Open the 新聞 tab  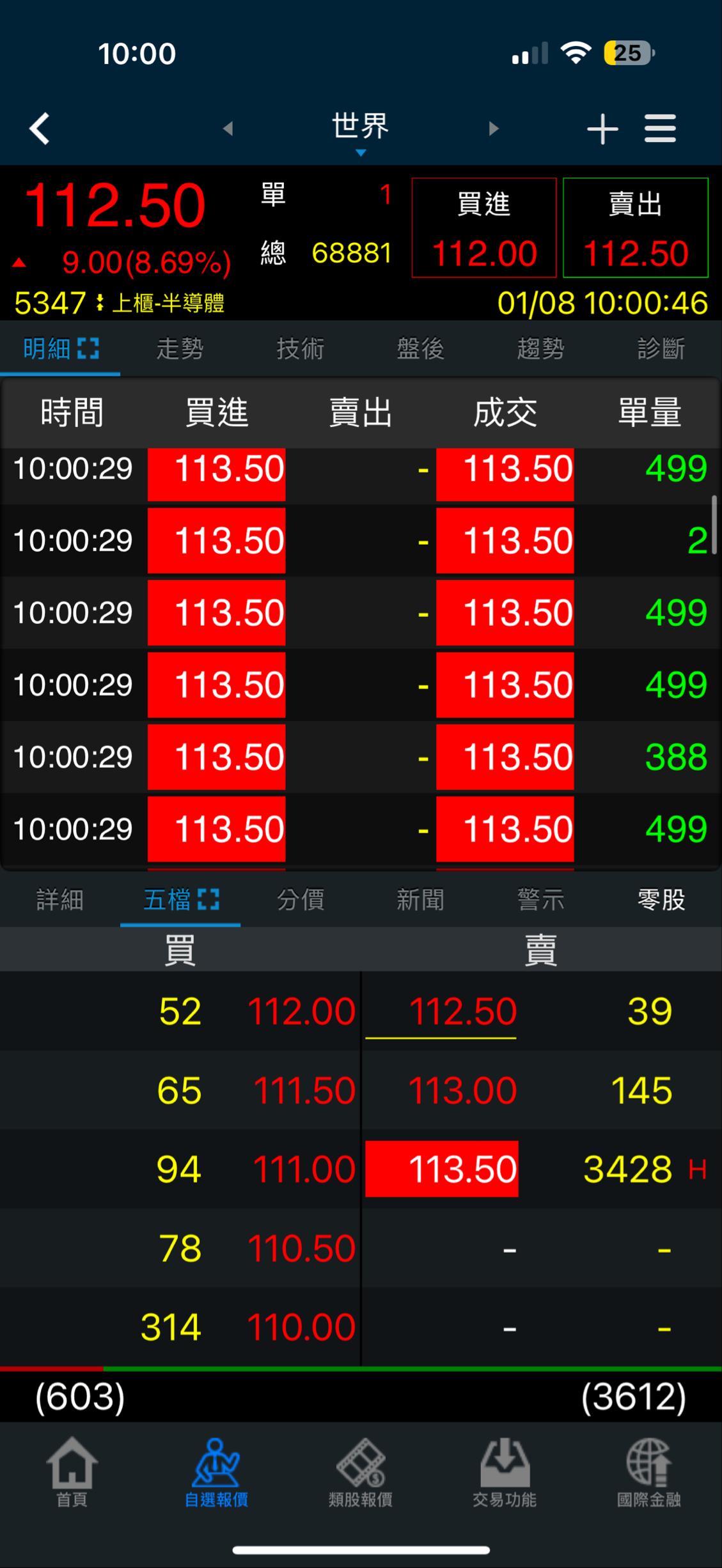420,900
